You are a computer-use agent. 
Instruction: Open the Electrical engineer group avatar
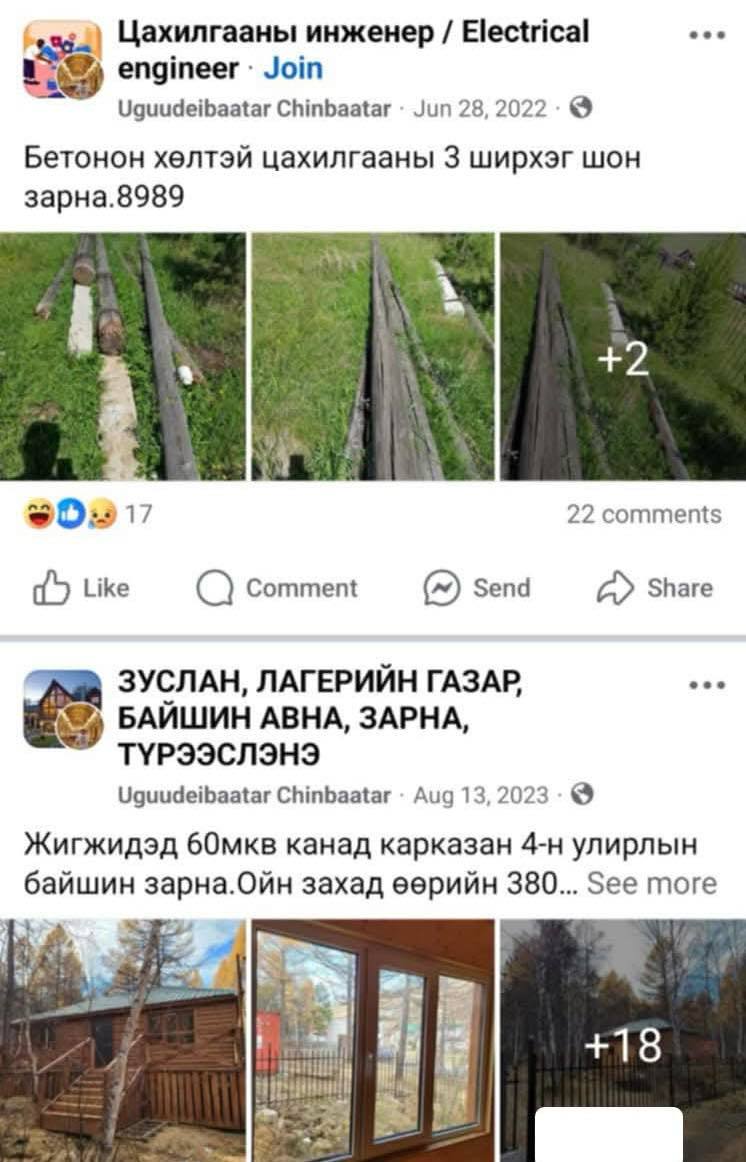(62, 60)
